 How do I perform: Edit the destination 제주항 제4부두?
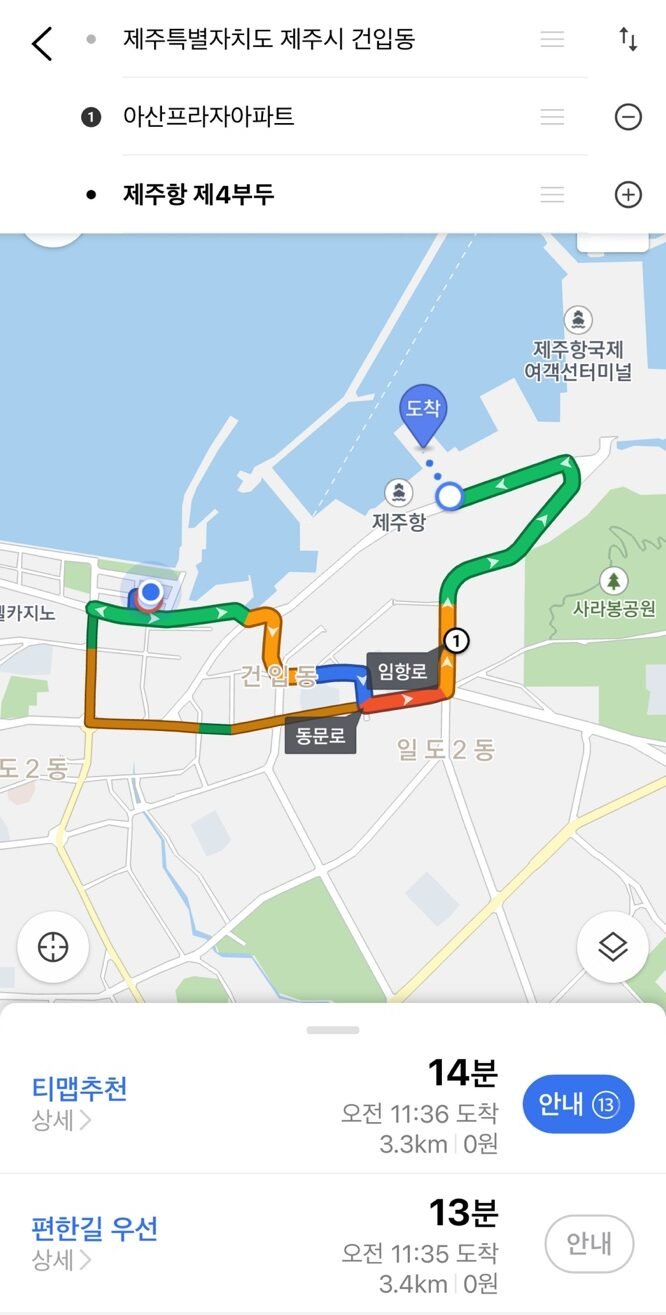(x=198, y=195)
